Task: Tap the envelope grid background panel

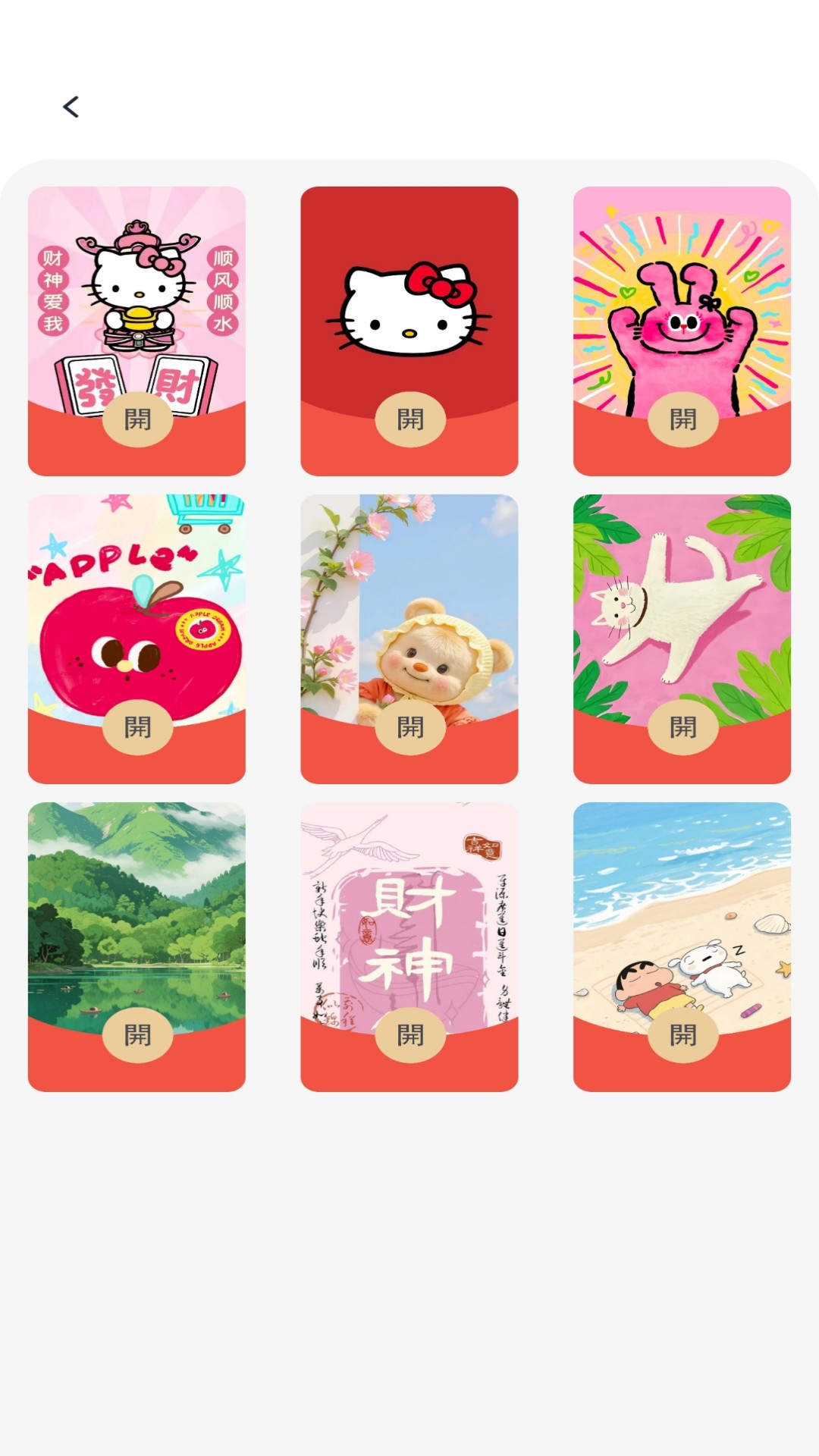Action: click(409, 1213)
